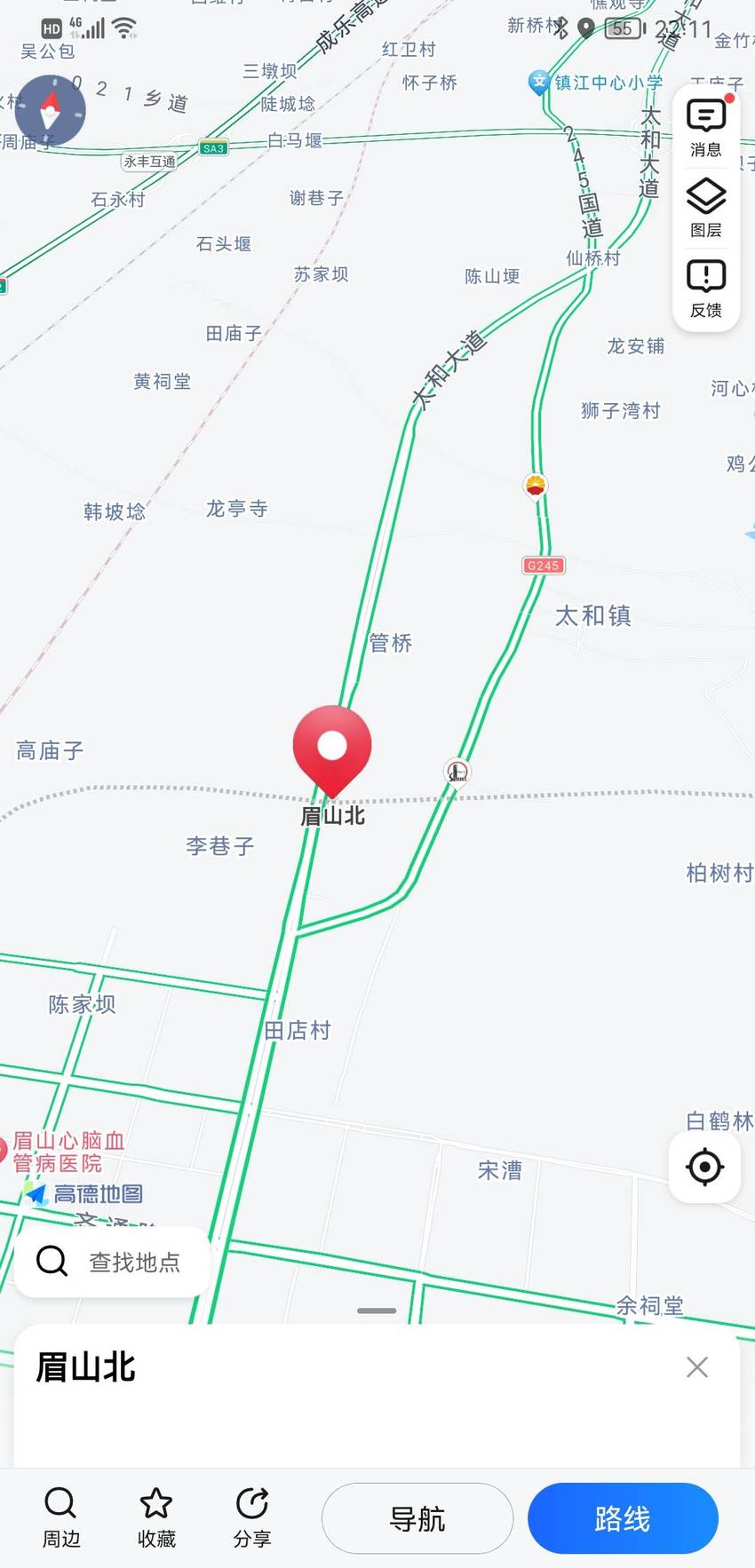Tap the compass to reset map orientation
The image size is (755, 1568).
click(51, 111)
